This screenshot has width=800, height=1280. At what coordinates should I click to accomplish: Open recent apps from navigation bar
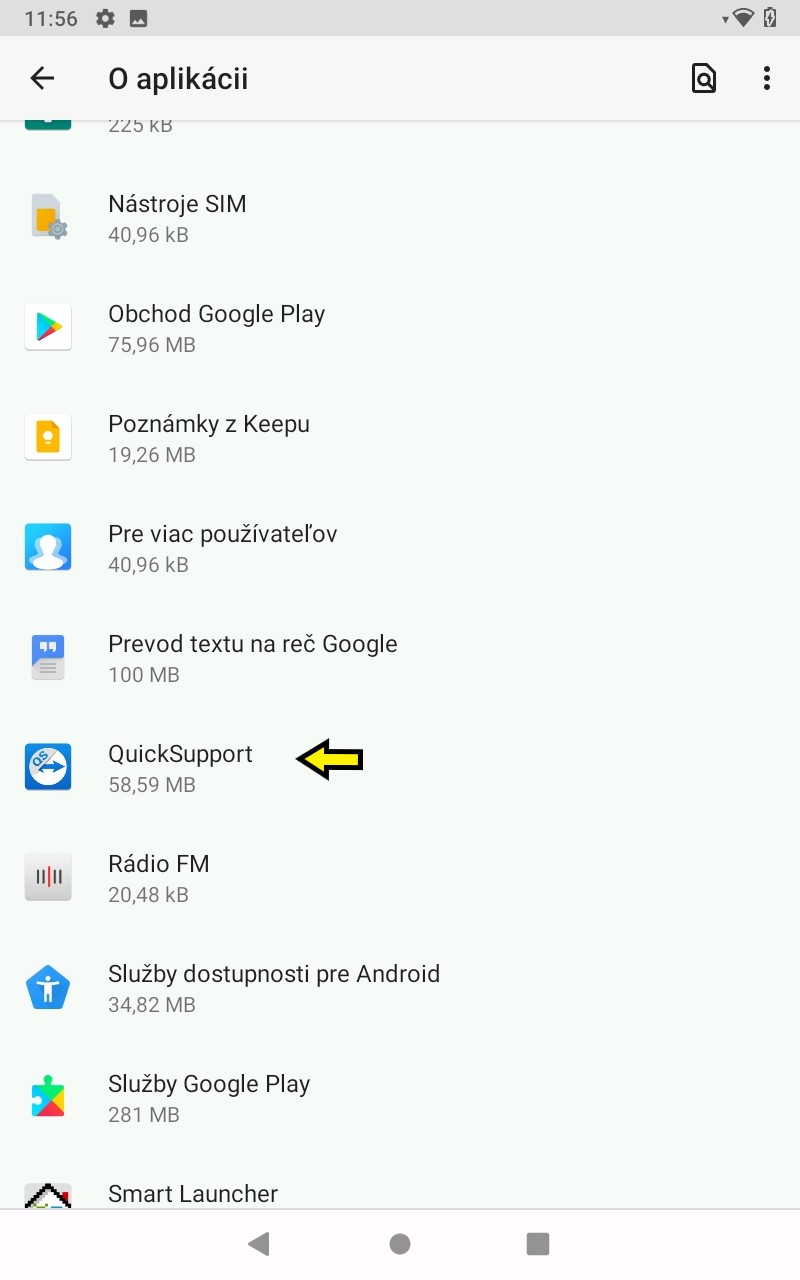tap(538, 1243)
